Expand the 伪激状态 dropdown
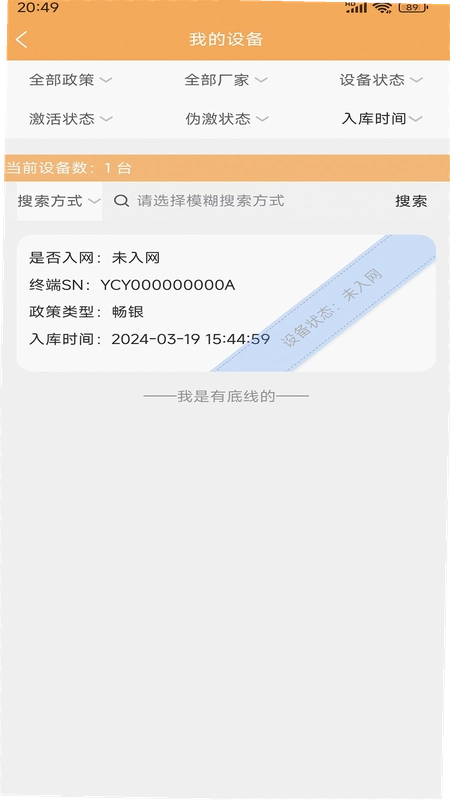The width and height of the screenshot is (450, 800). coord(227,119)
